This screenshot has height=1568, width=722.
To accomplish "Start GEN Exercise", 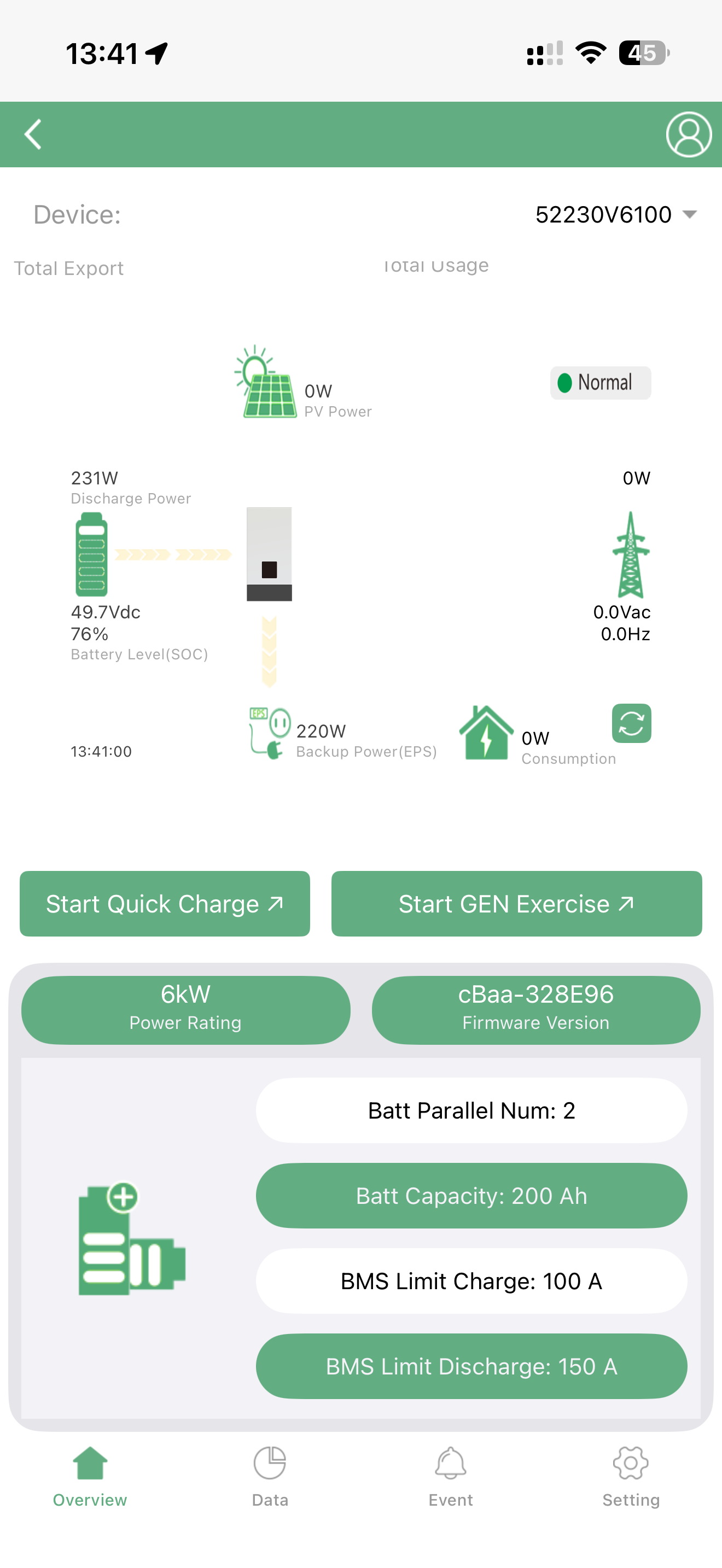I will [516, 904].
